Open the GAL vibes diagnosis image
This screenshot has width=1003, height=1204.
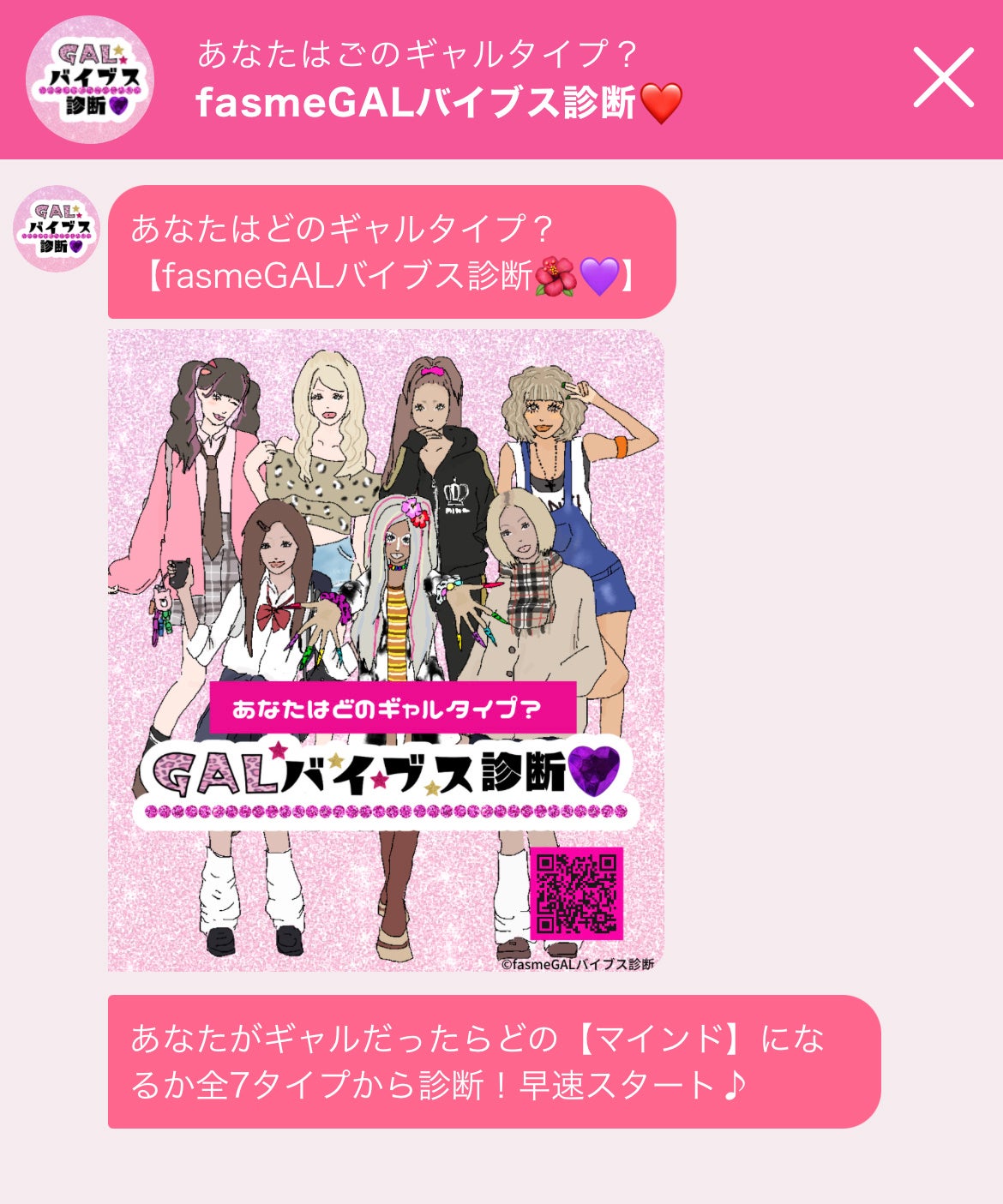[386, 651]
